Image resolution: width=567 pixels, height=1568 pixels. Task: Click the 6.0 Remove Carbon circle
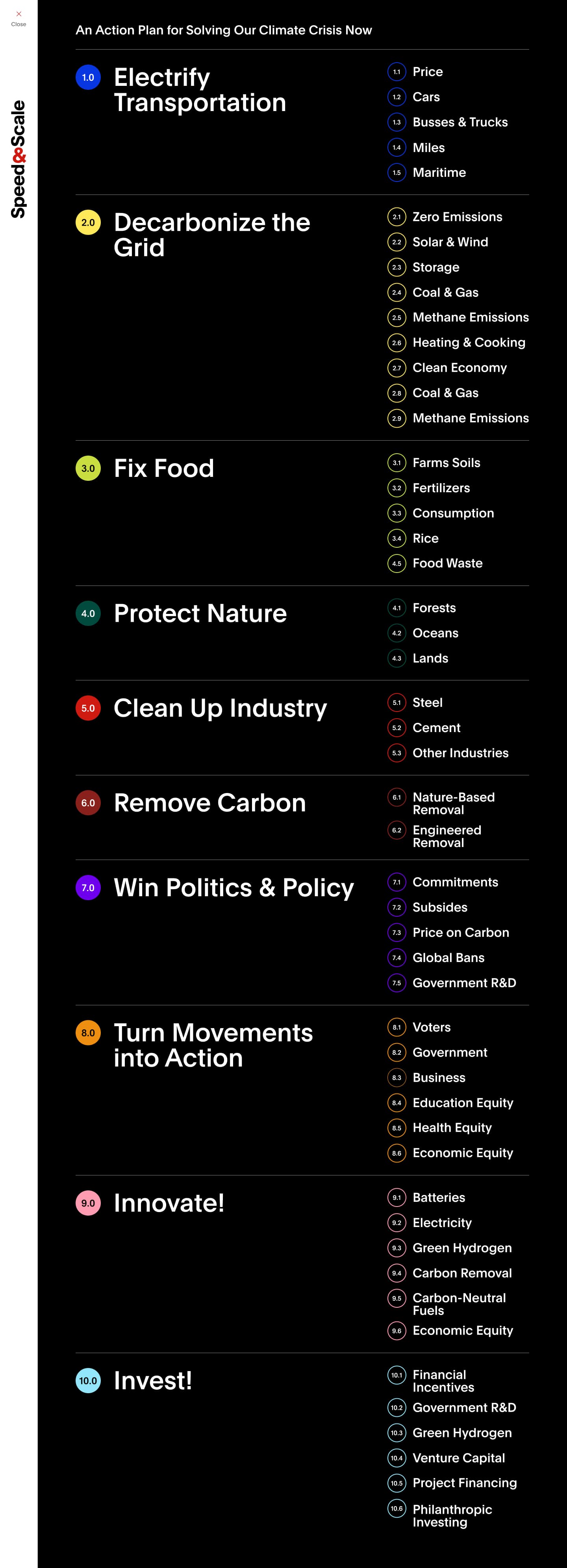[87, 803]
